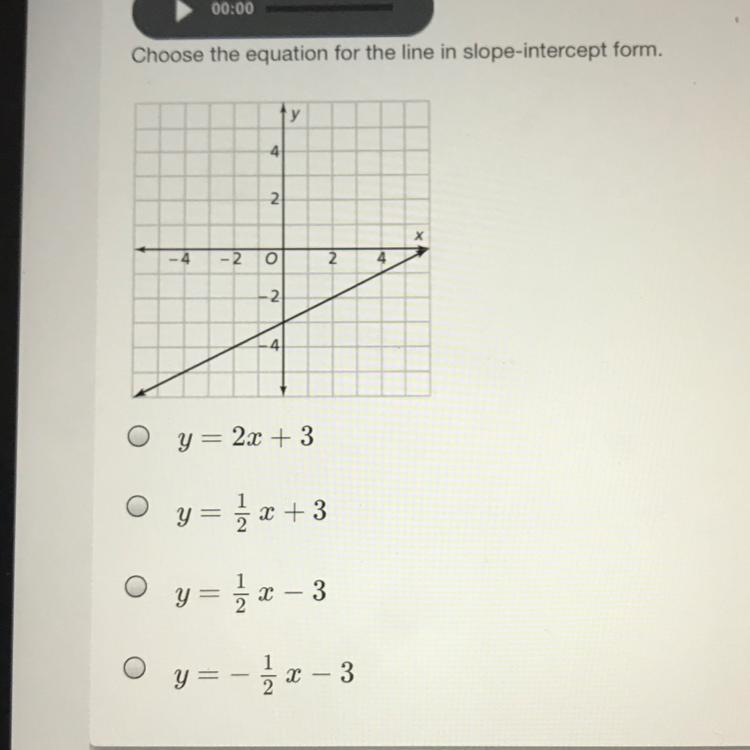Select the answer y = 2x + 3
This screenshot has width=750, height=750.
(138, 436)
